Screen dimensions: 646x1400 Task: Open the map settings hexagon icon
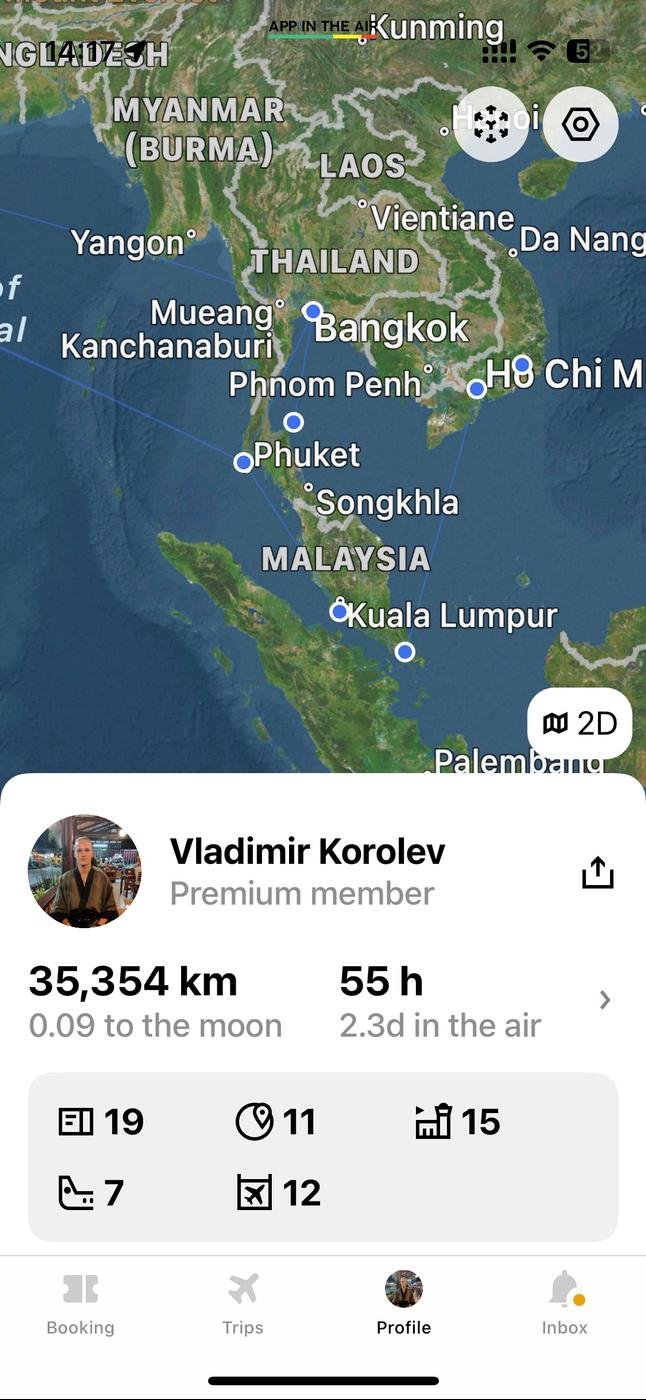[580, 125]
